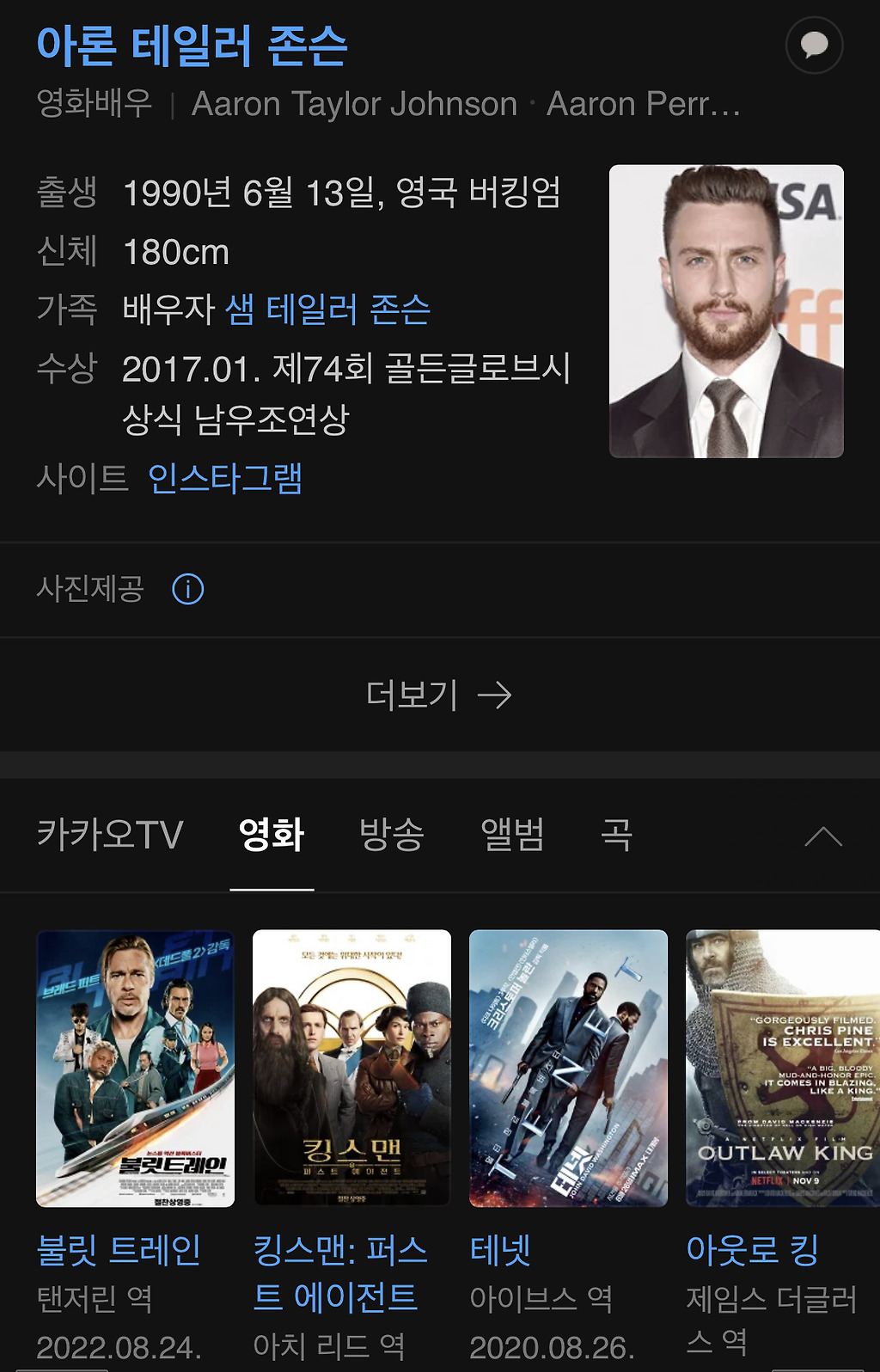Viewport: 880px width, 1372px height.
Task: Open spouse link 샘 테일러 존슨
Action: [327, 309]
